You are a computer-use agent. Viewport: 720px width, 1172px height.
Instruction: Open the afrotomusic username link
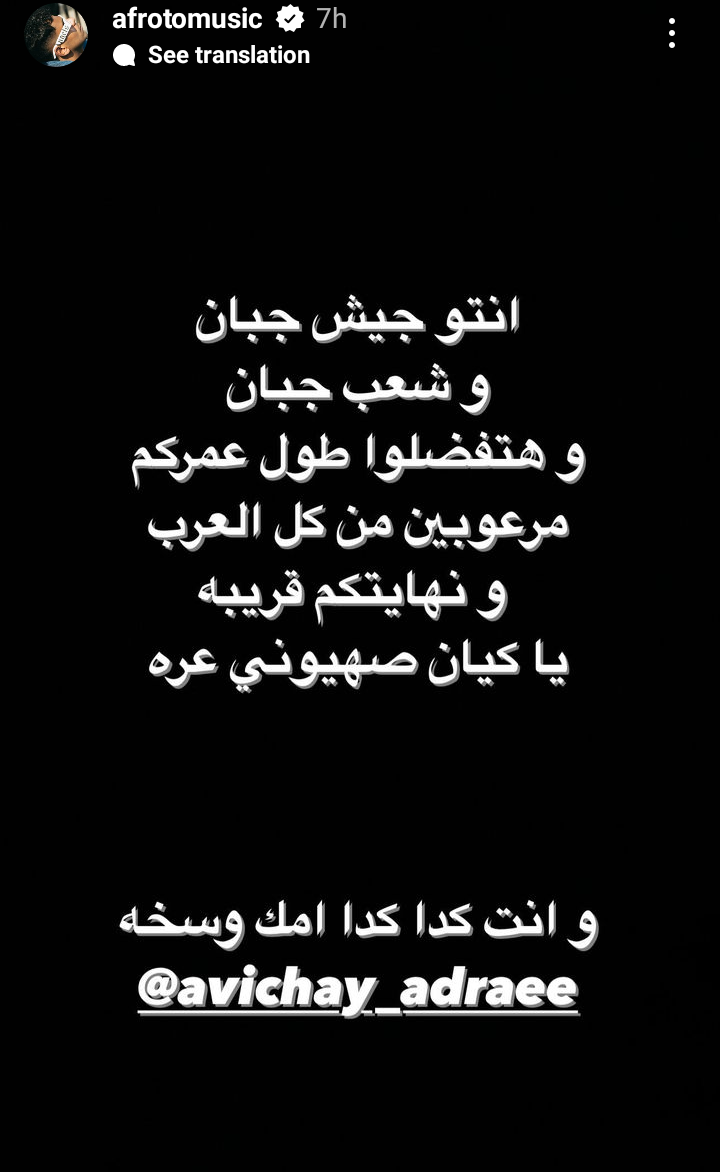tap(187, 18)
